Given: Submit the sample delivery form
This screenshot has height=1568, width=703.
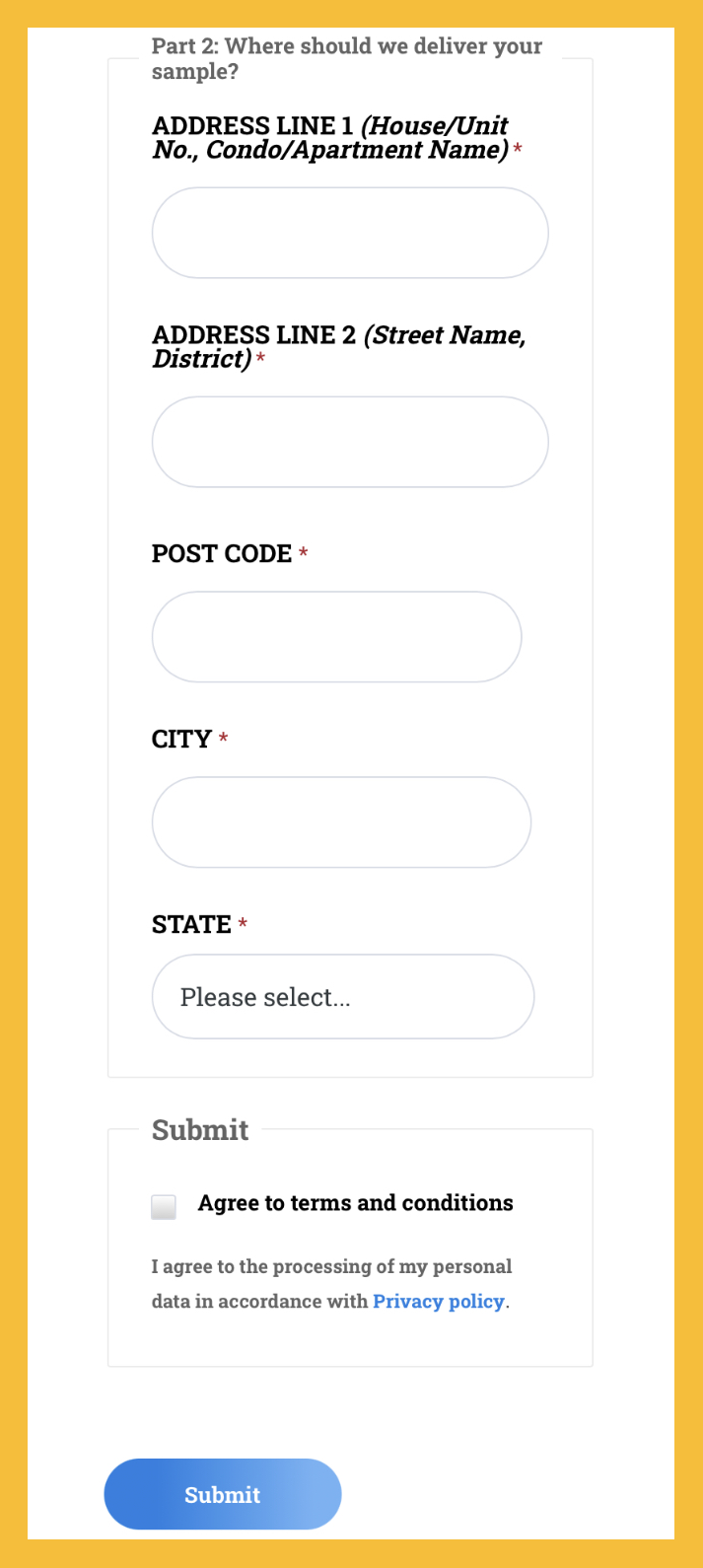Looking at the screenshot, I should [x=223, y=1494].
